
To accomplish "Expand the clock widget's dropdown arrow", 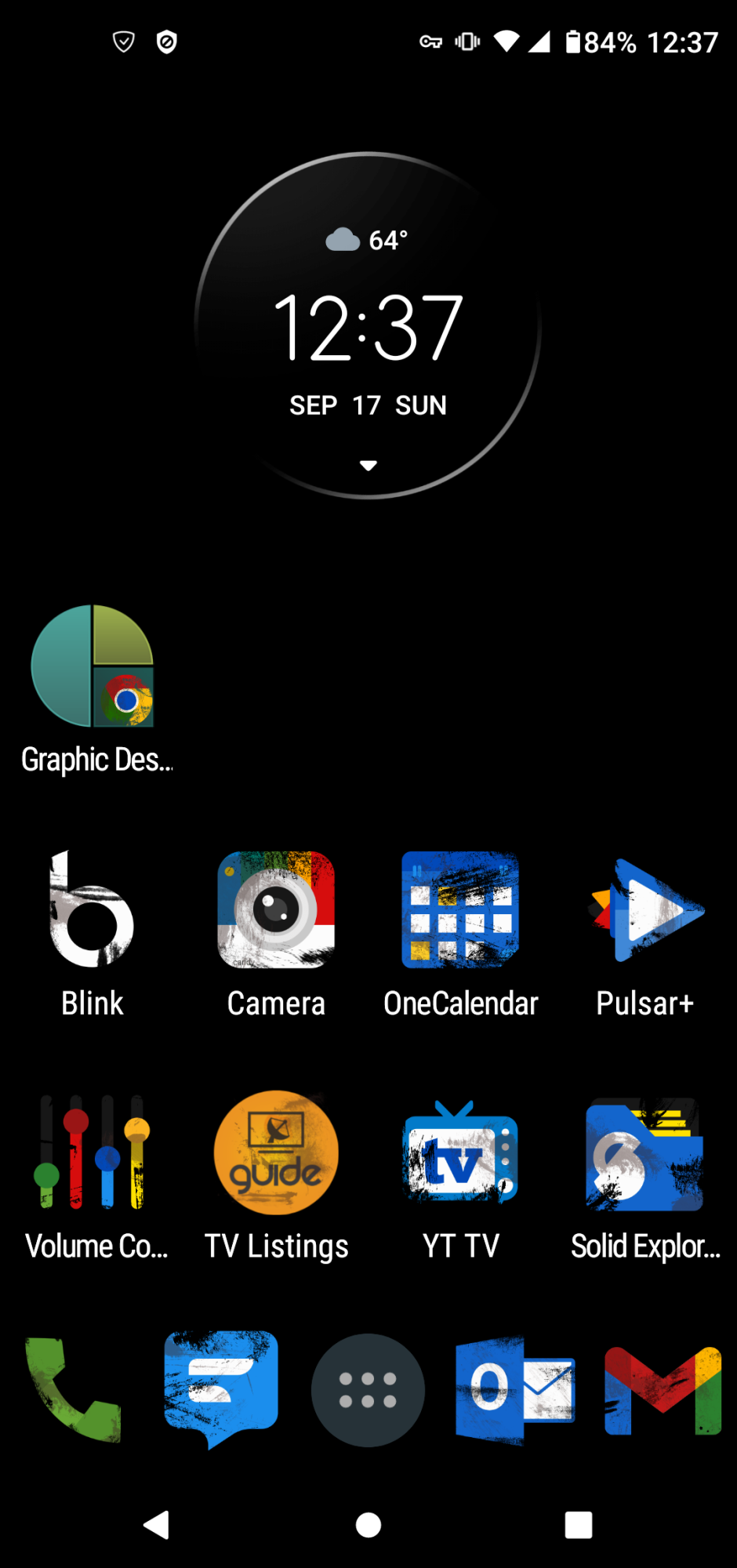I will click(x=368, y=466).
